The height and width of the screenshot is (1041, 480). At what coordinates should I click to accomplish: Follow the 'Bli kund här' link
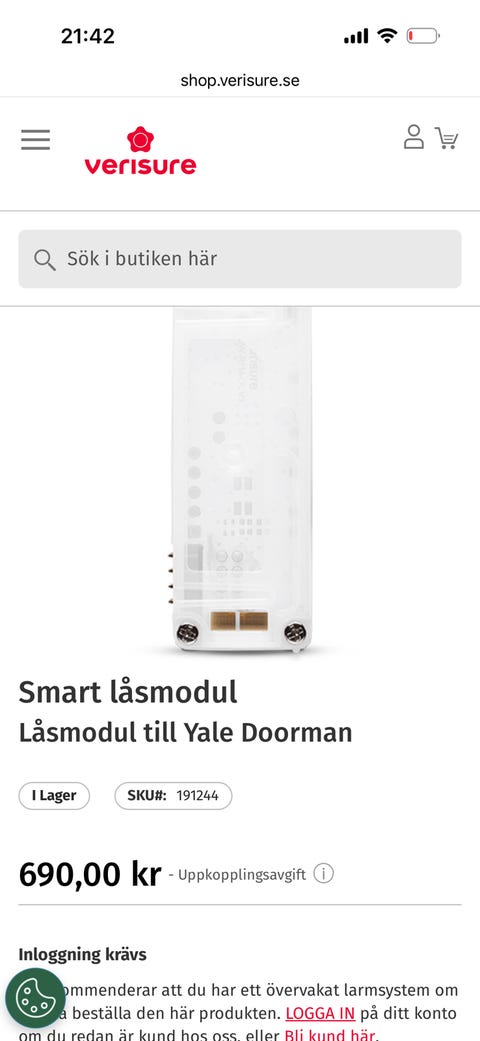click(x=330, y=1035)
